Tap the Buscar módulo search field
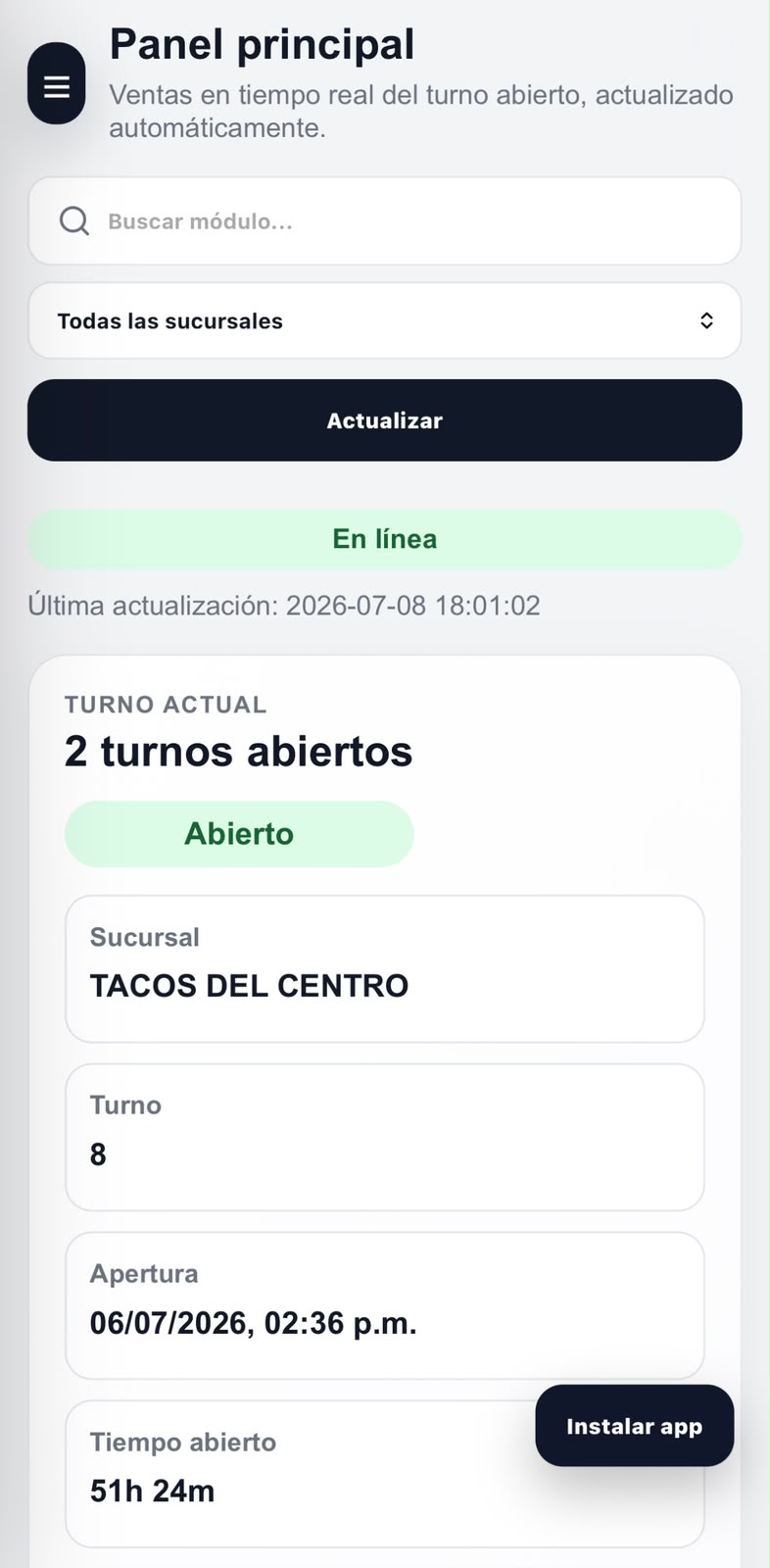This screenshot has height=1568, width=770. click(x=384, y=221)
